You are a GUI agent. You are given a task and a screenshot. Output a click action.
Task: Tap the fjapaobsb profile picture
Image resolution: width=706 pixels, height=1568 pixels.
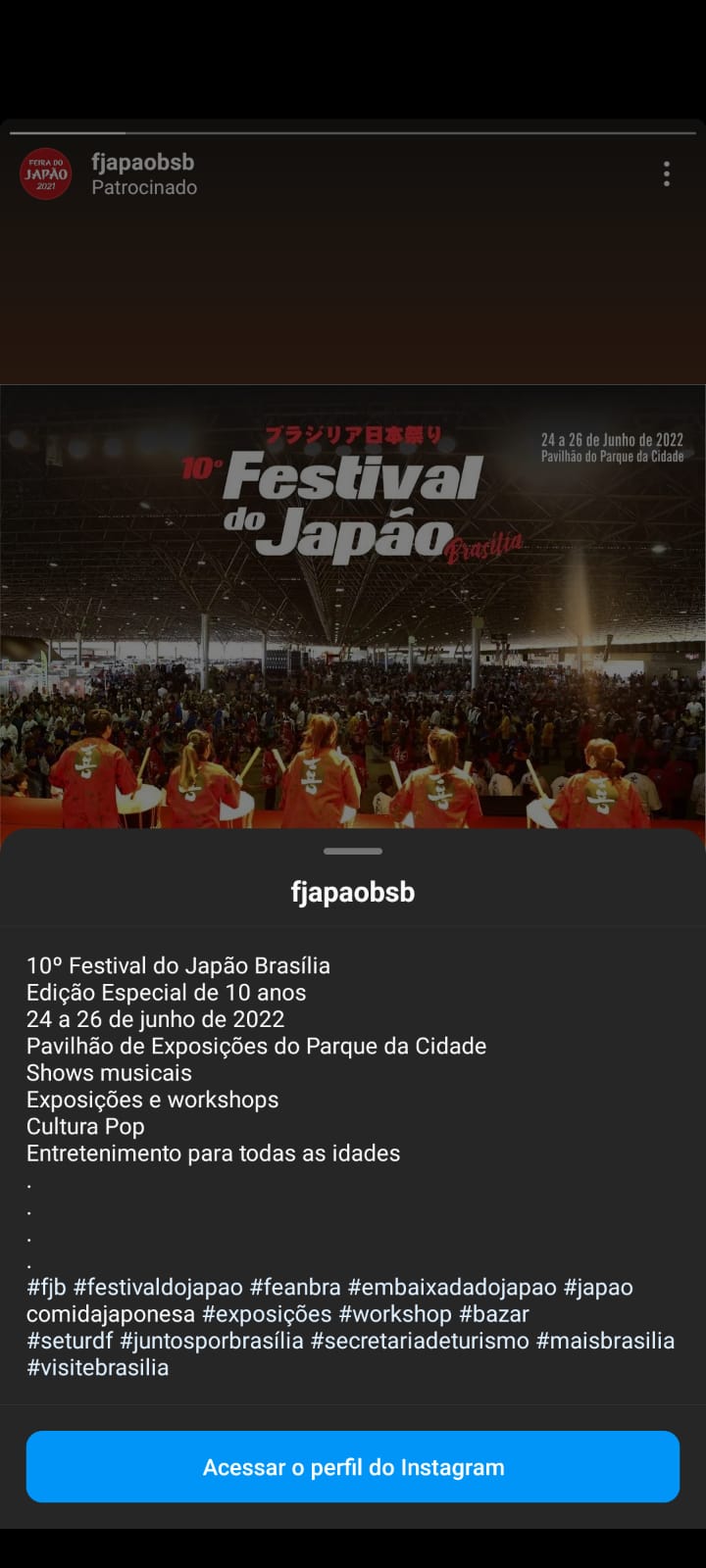pyautogui.click(x=46, y=174)
